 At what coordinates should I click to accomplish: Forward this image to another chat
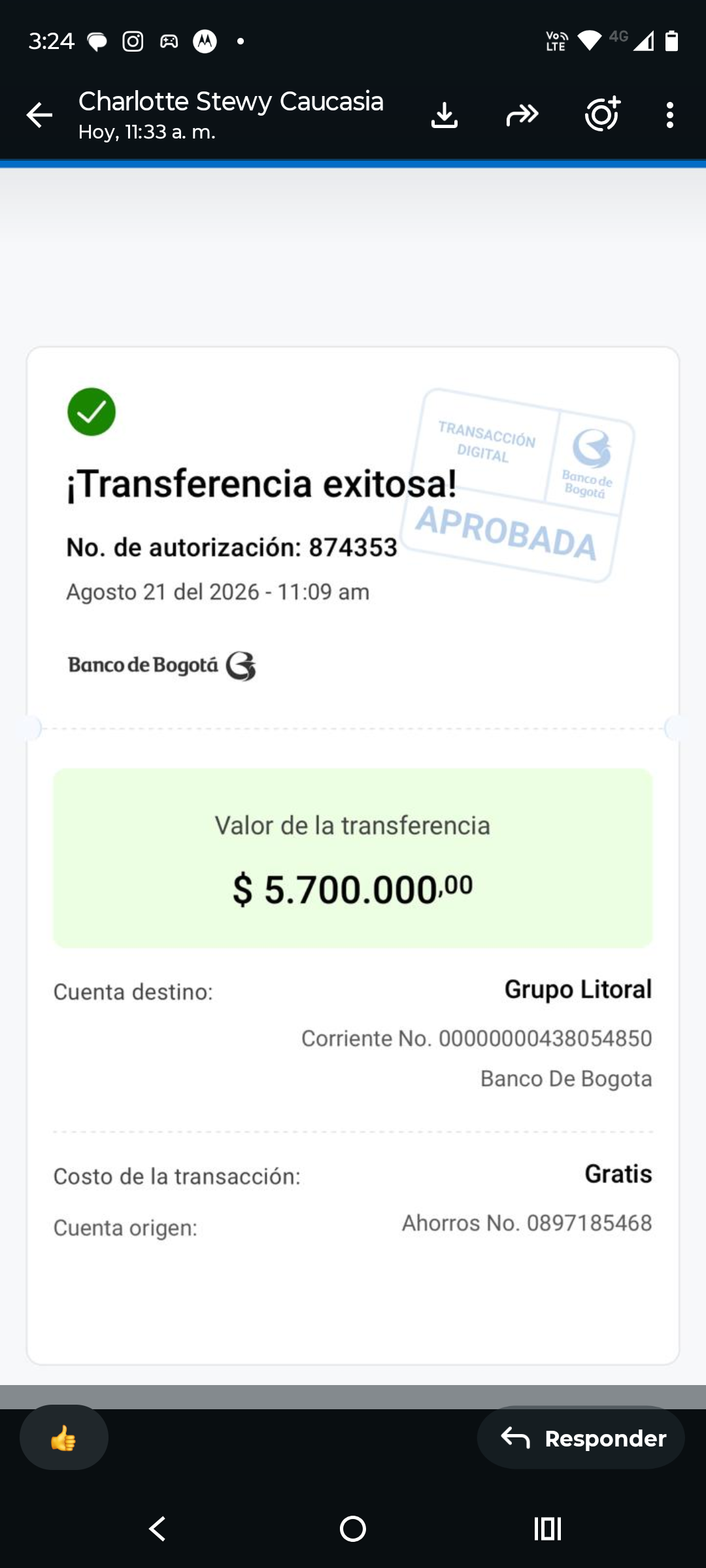tap(522, 115)
